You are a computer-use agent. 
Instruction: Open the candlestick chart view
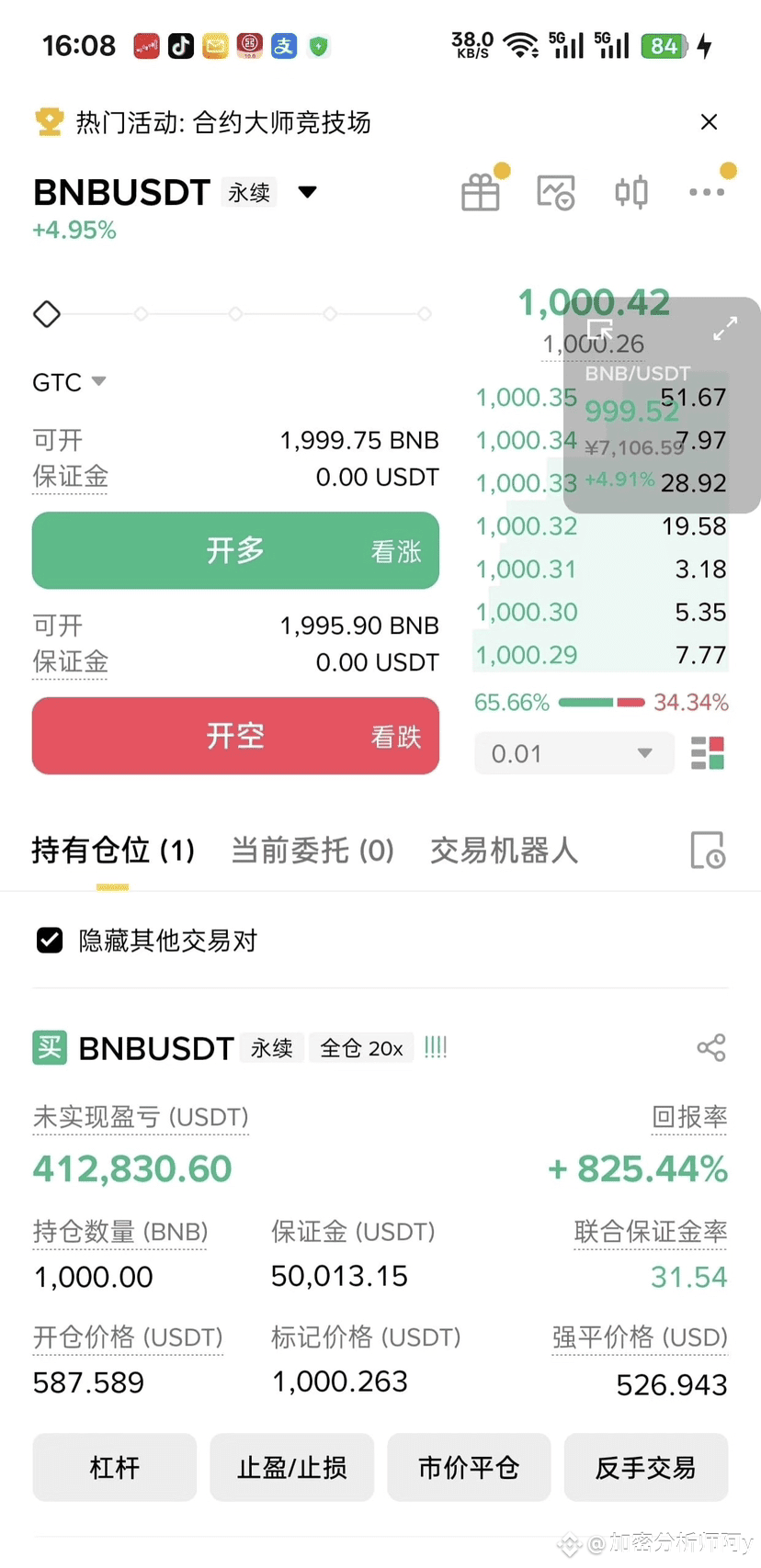point(631,193)
